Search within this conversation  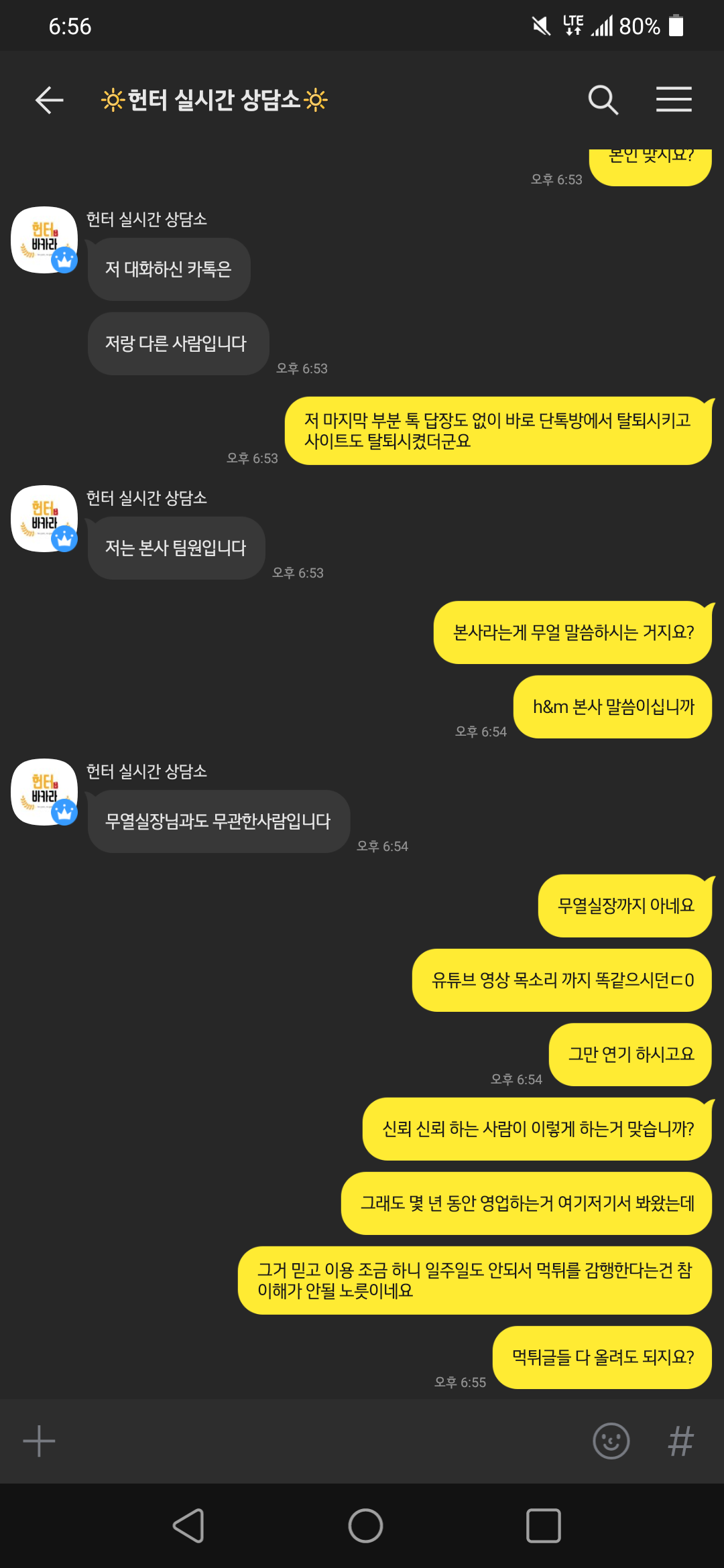[x=603, y=101]
